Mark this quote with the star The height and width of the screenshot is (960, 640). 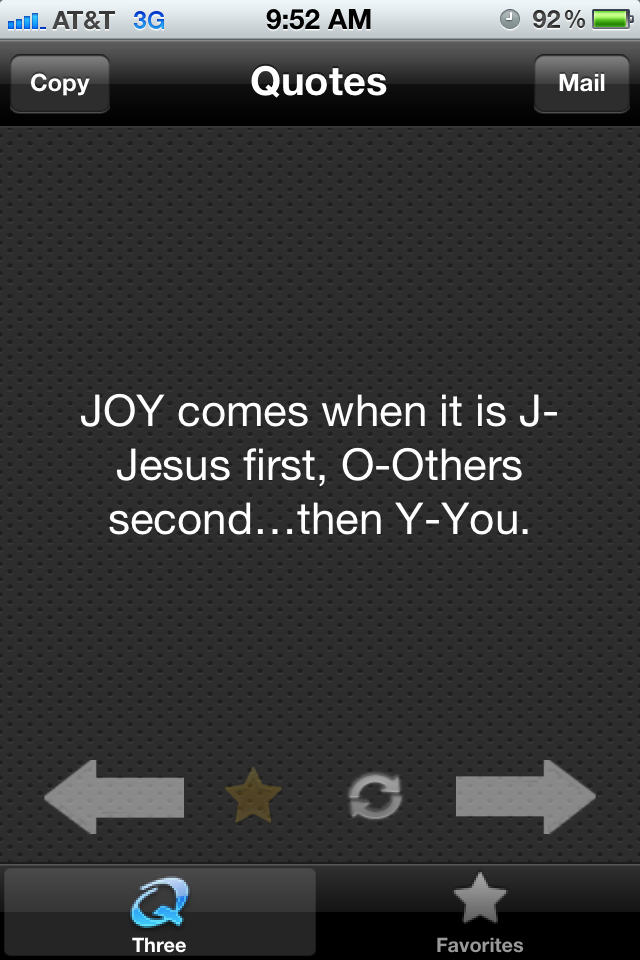tap(254, 796)
